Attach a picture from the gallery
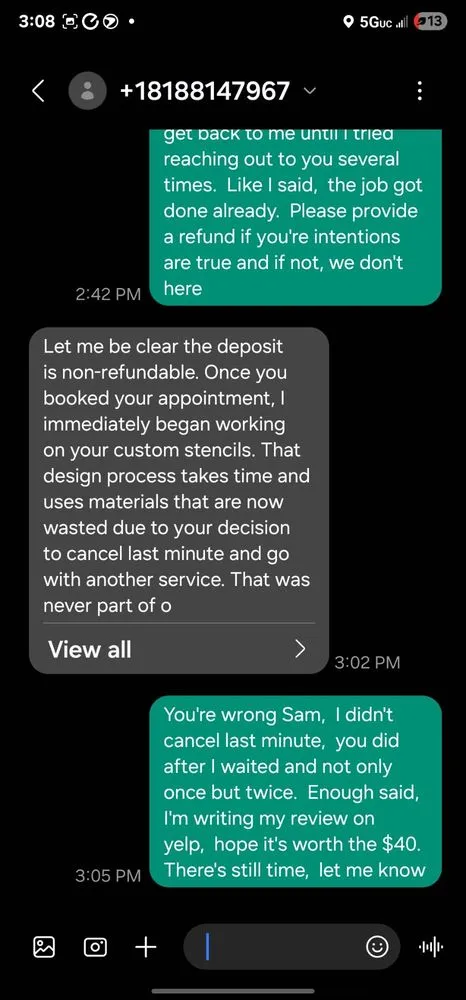This screenshot has height=1000, width=466. point(44,947)
